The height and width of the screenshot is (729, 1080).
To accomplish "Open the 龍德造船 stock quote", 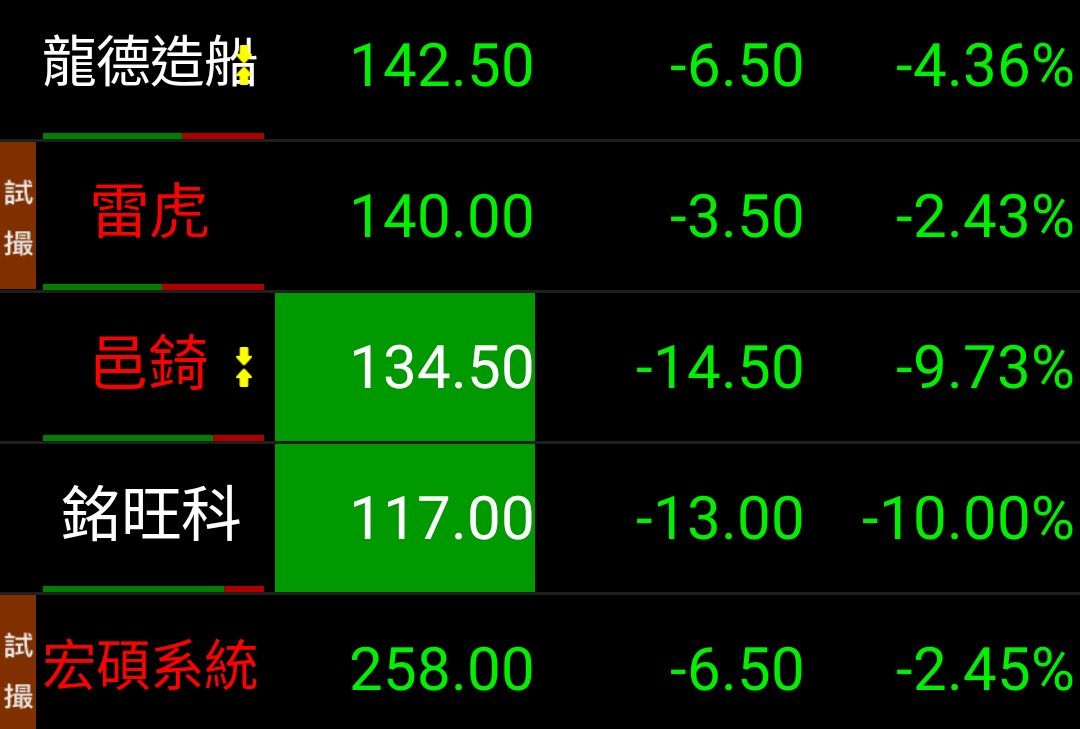I will coord(540,69).
